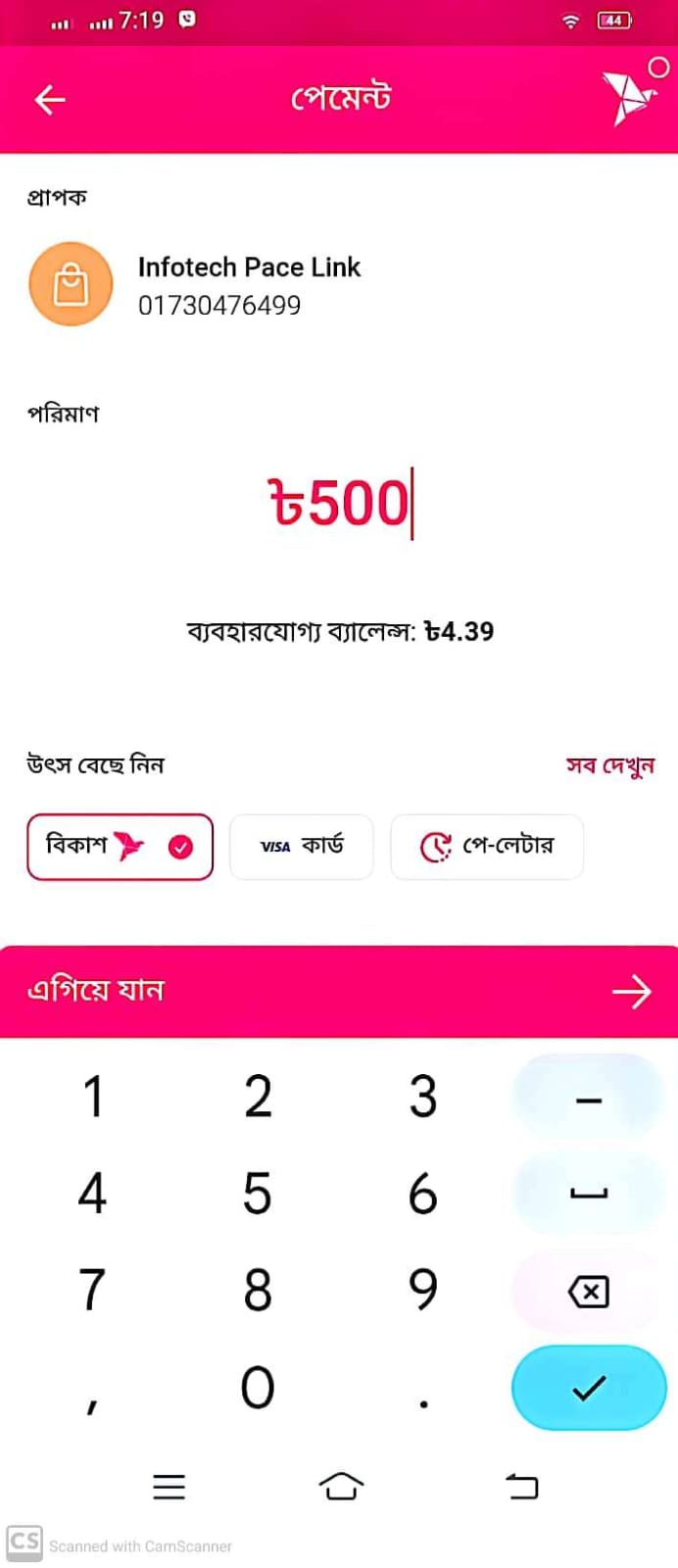Screen dimensions: 678x1568
Task: Delete last digit with backspace key
Action: [588, 1291]
